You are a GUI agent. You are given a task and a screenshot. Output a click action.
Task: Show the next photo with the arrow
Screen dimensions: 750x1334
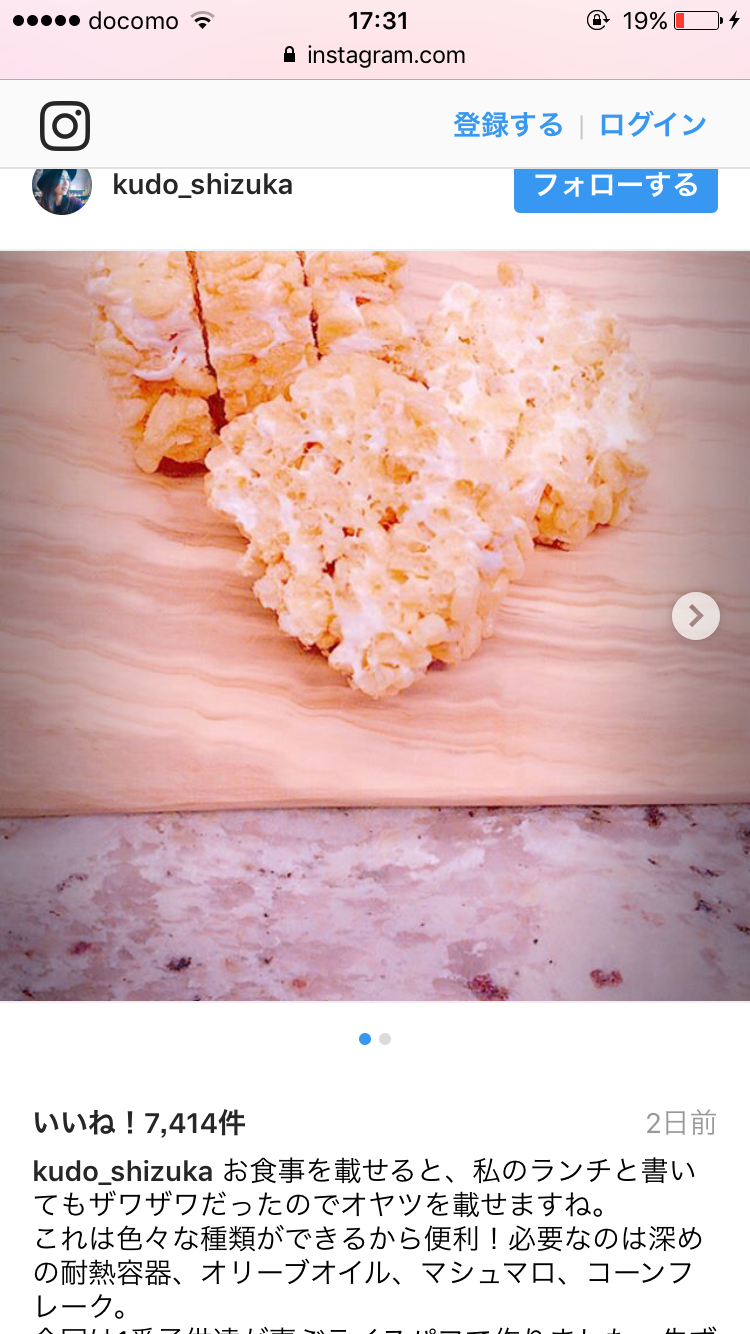click(x=696, y=616)
